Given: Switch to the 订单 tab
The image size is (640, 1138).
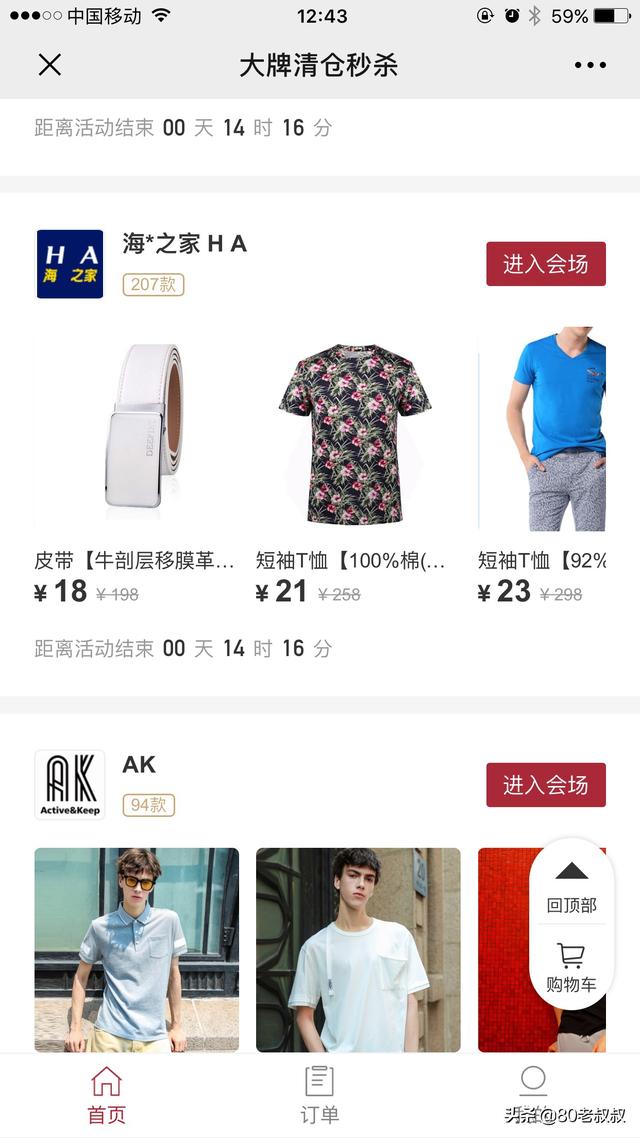Looking at the screenshot, I should pyautogui.click(x=319, y=1095).
